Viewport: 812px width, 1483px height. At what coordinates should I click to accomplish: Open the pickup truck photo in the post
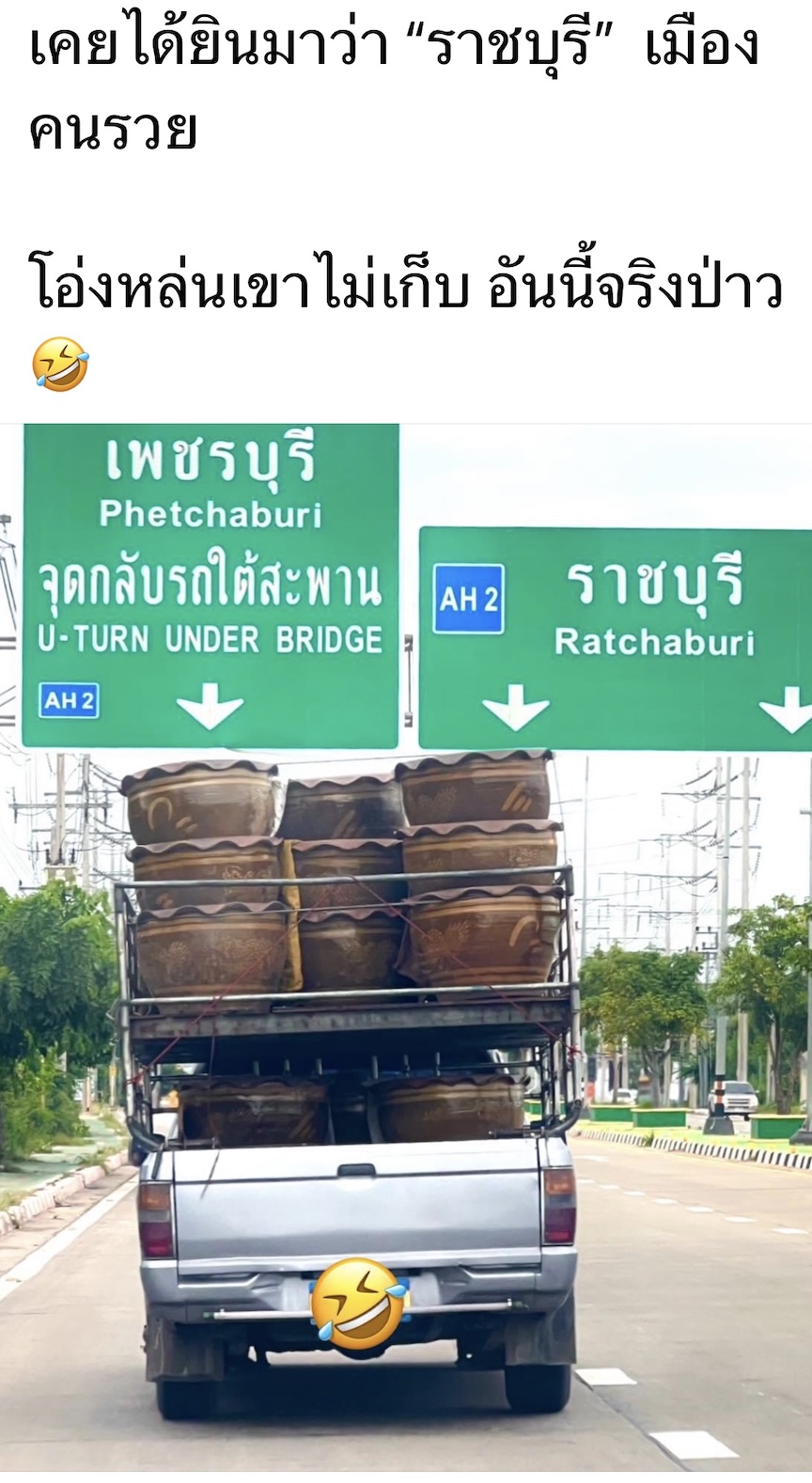[406, 947]
